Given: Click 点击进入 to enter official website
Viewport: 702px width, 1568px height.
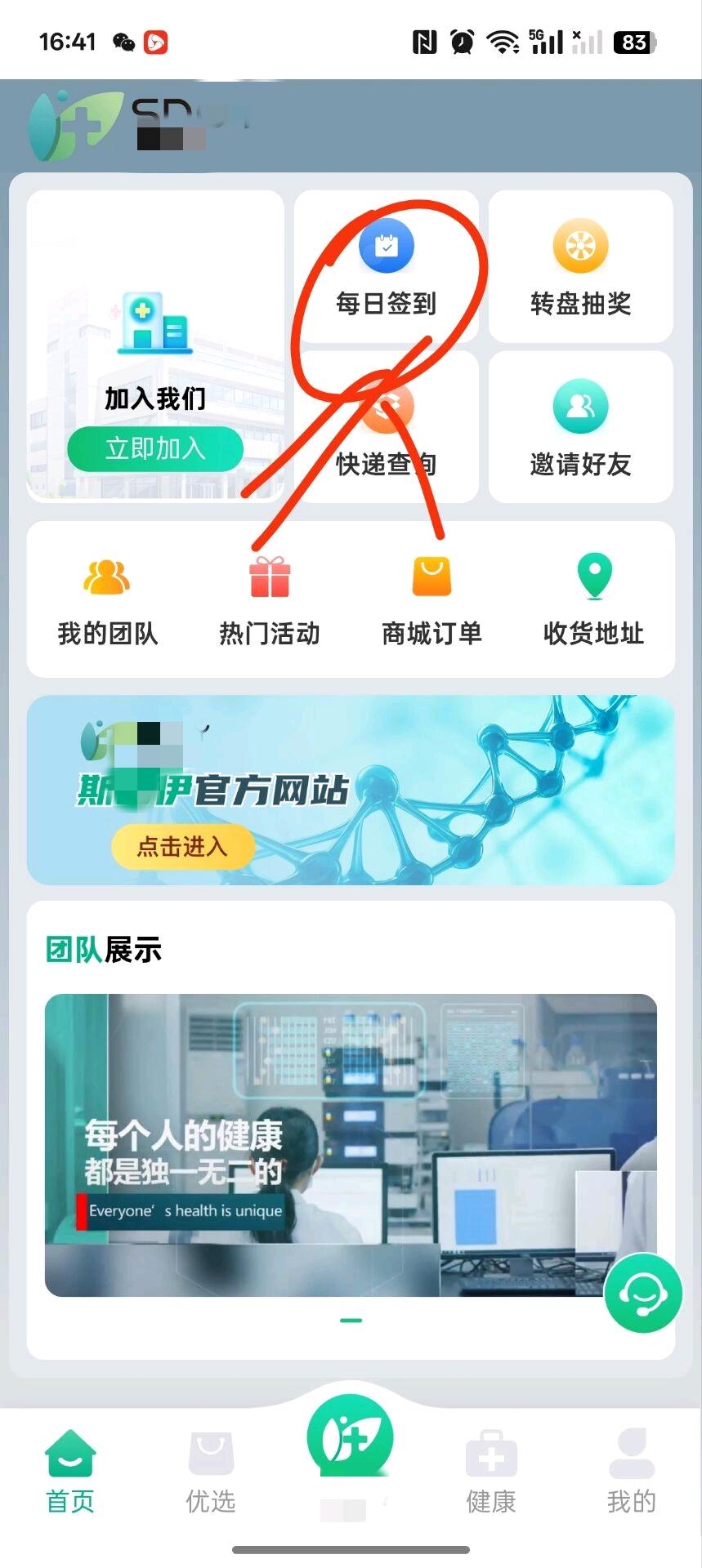Looking at the screenshot, I should point(183,848).
